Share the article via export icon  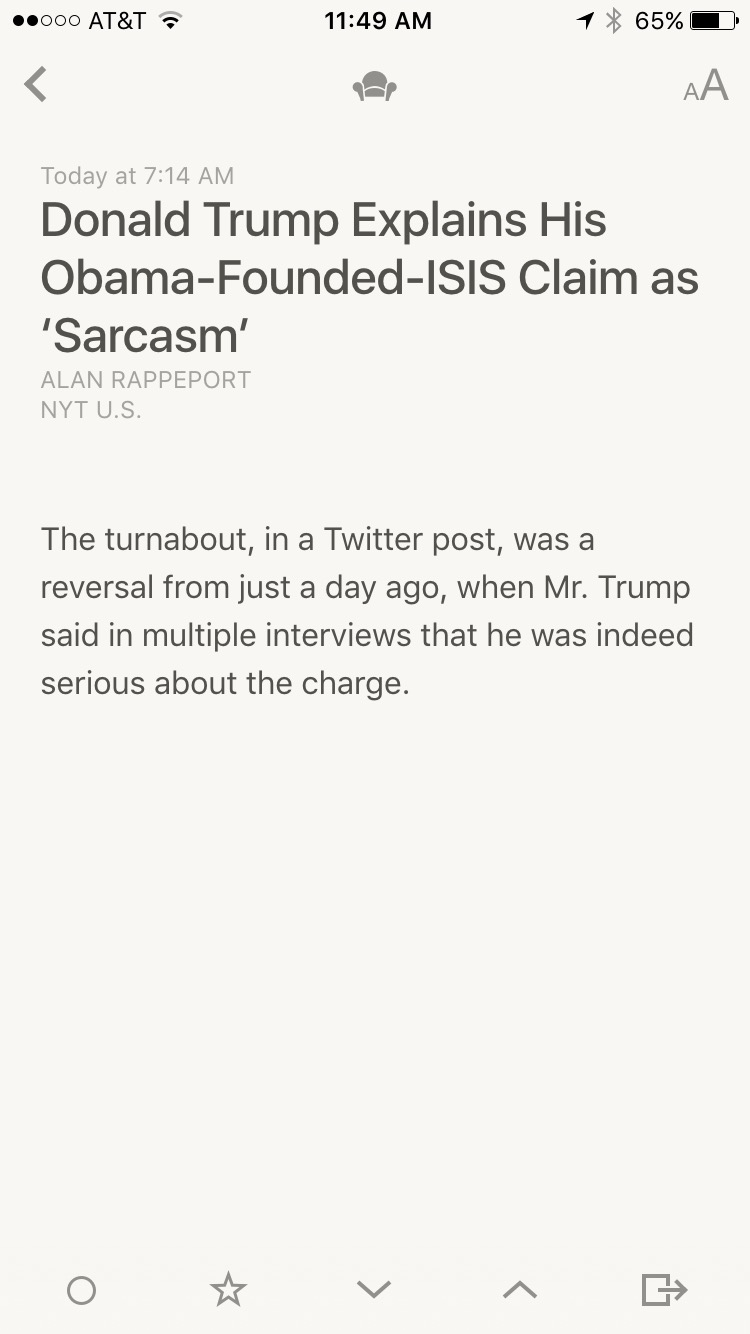664,1290
